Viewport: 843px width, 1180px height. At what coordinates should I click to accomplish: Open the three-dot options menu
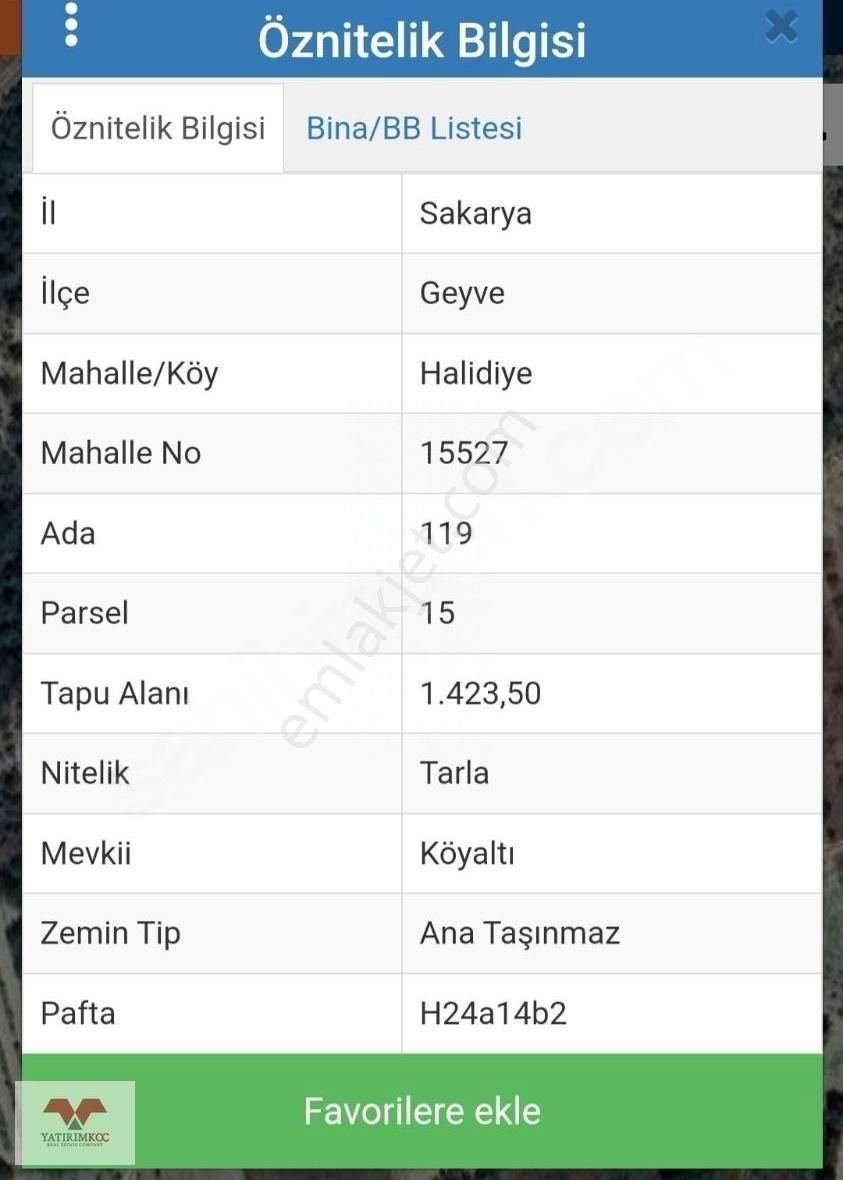[x=71, y=25]
